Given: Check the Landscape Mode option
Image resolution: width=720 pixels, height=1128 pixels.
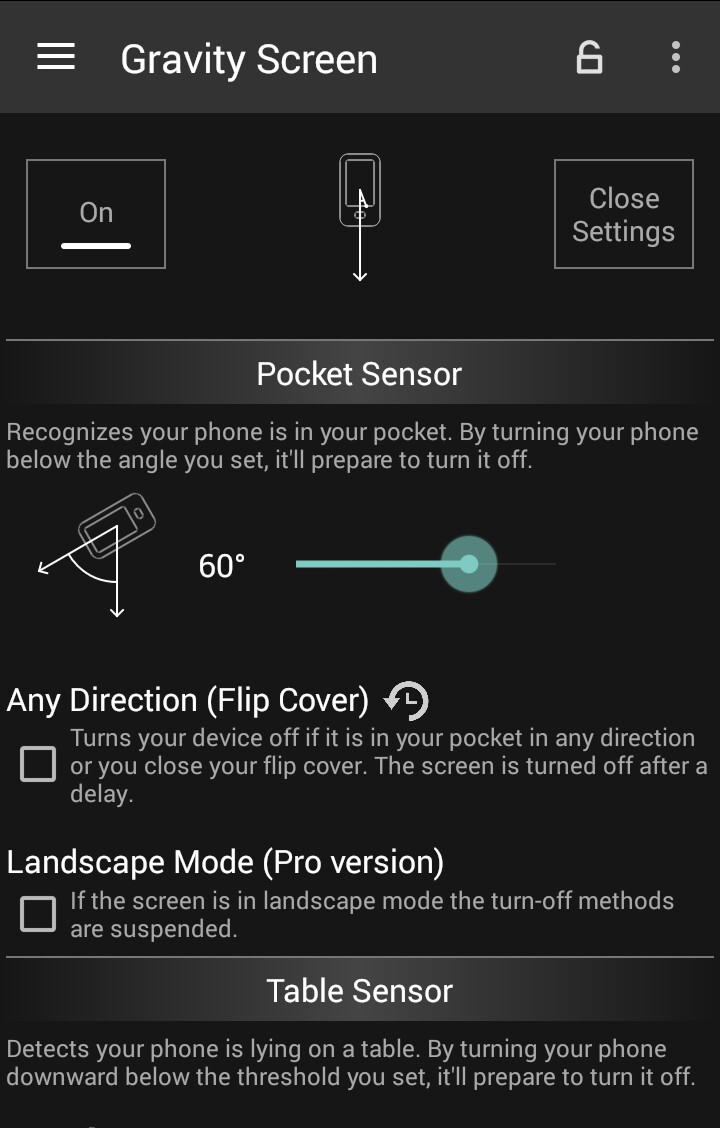Looking at the screenshot, I should (38, 913).
